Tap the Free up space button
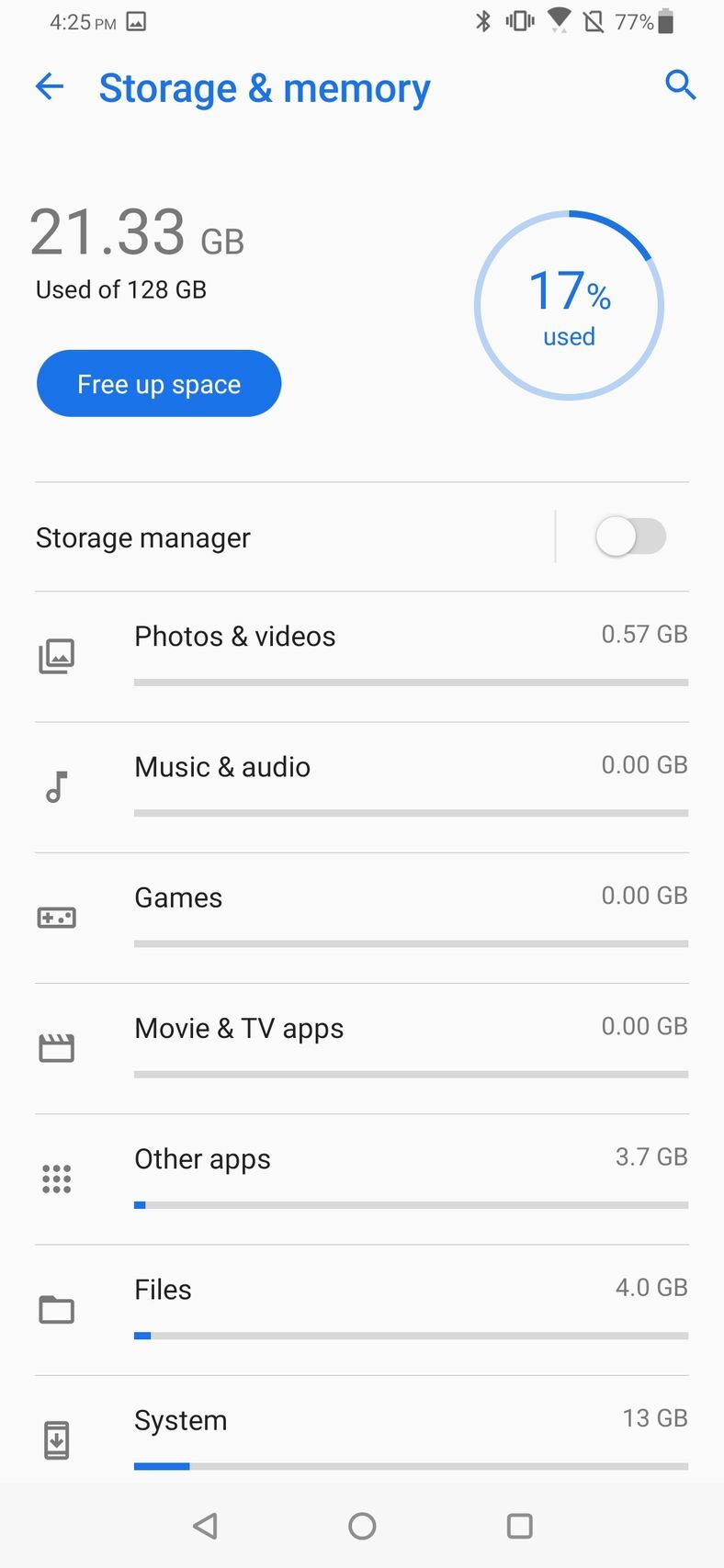The height and width of the screenshot is (1568, 724). (159, 384)
